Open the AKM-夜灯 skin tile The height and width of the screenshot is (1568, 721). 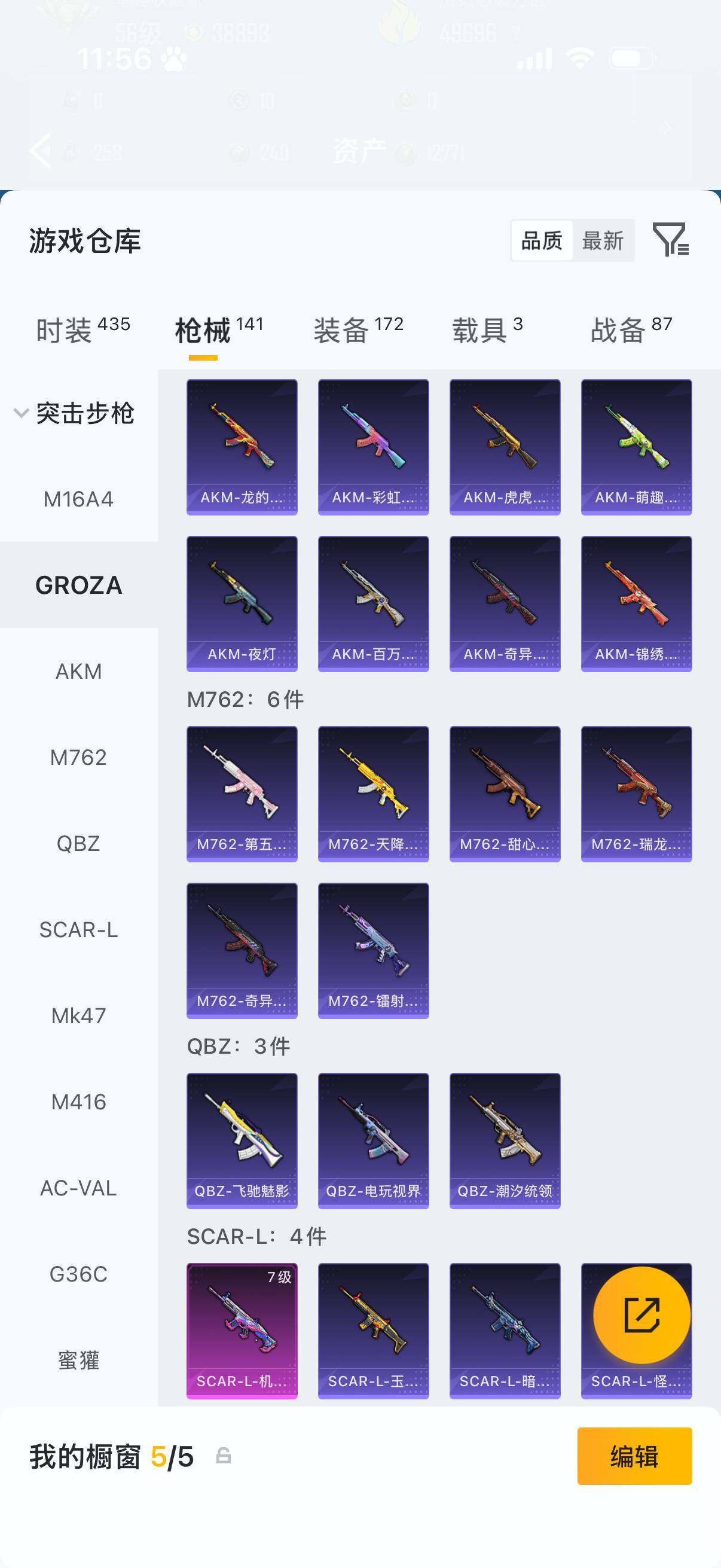(x=242, y=603)
